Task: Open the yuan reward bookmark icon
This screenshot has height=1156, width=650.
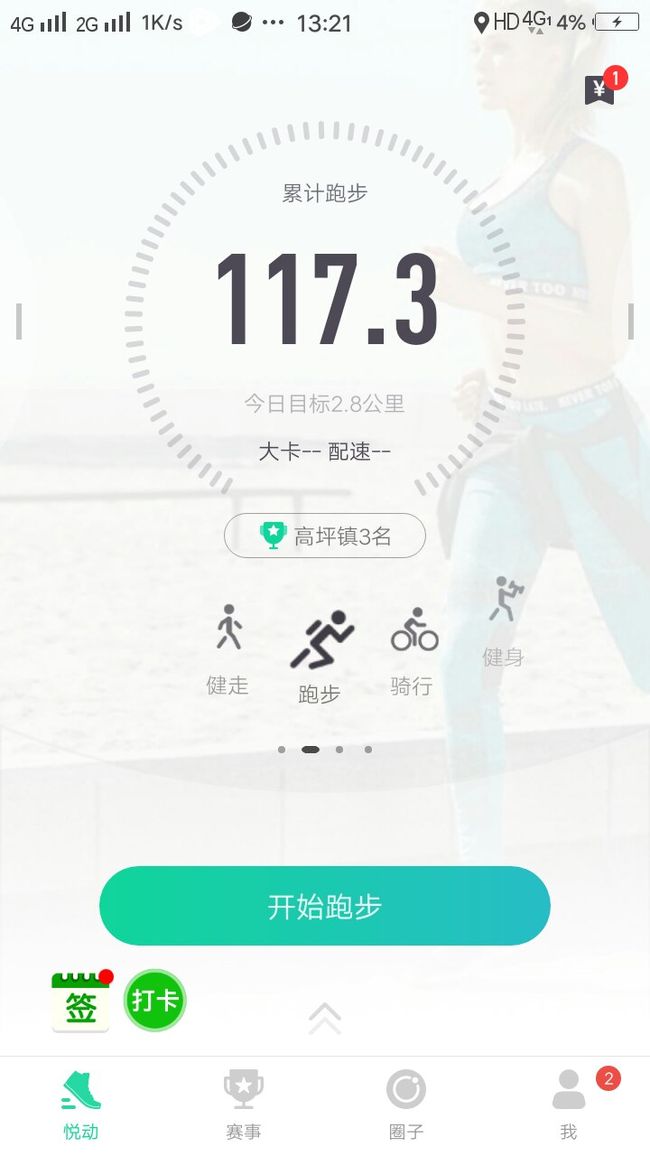Action: coord(601,90)
